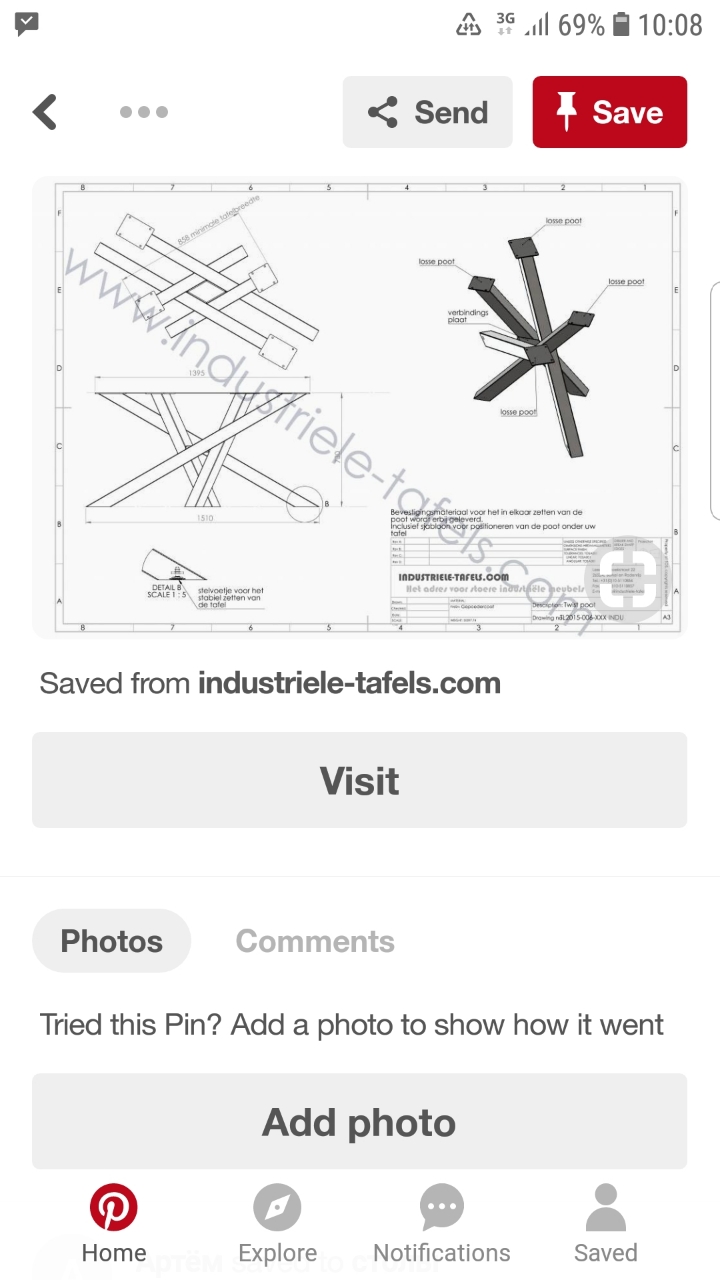Send this pin to someone
The height and width of the screenshot is (1280, 720).
click(x=427, y=112)
